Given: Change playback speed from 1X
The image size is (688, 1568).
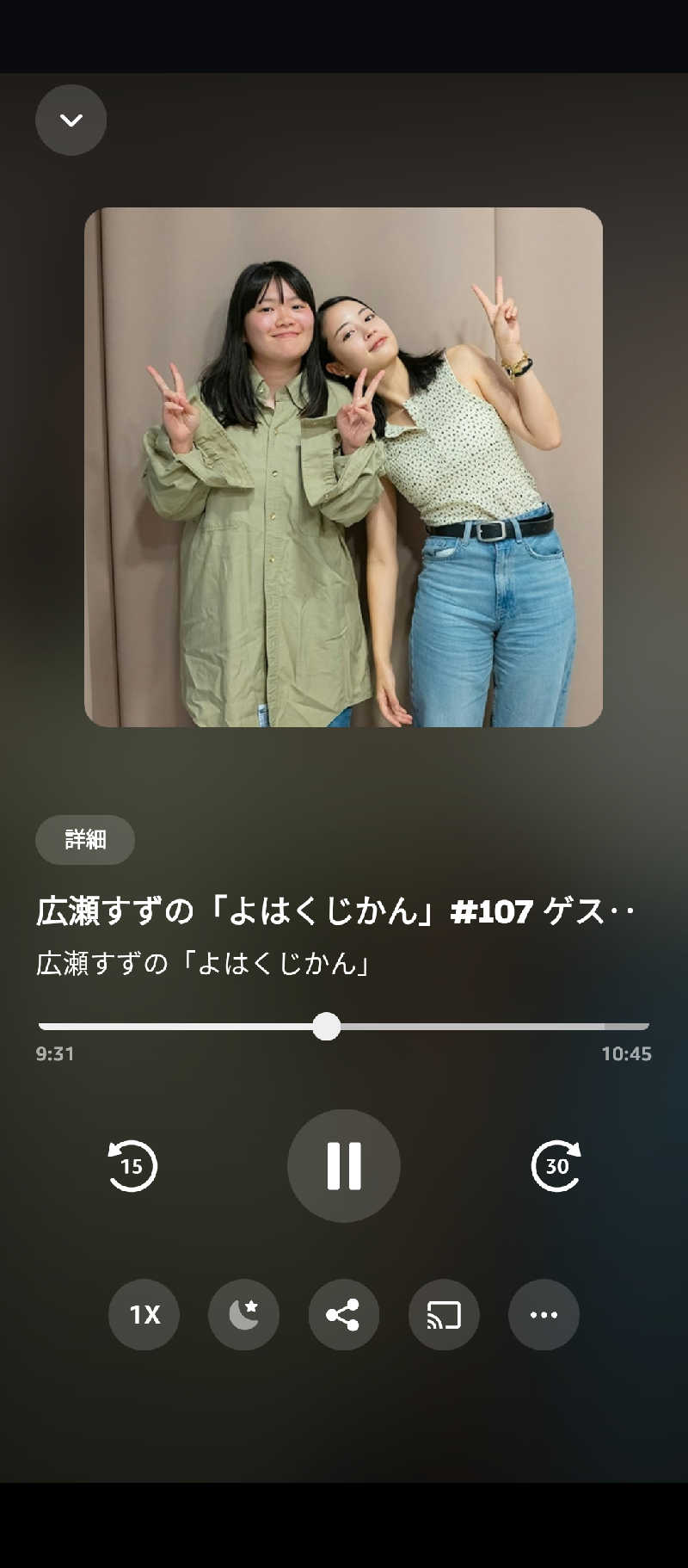Looking at the screenshot, I should tap(144, 1315).
